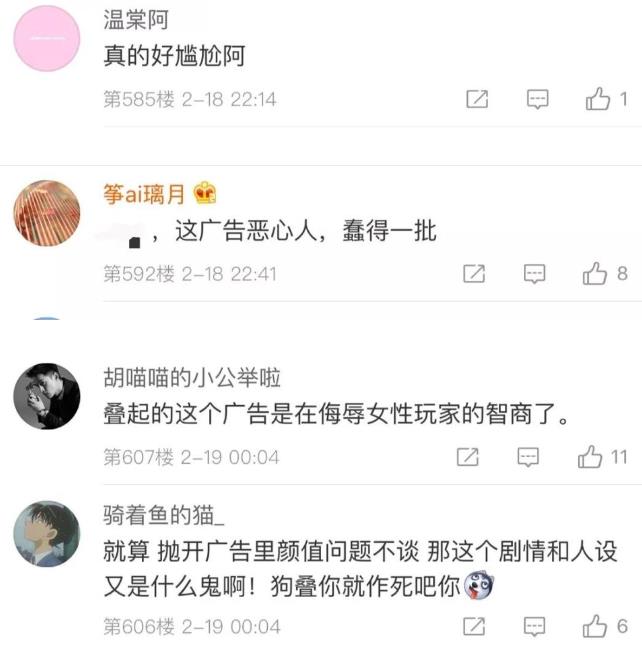Open 筝ai璃月's profile avatar

pyautogui.click(x=46, y=213)
